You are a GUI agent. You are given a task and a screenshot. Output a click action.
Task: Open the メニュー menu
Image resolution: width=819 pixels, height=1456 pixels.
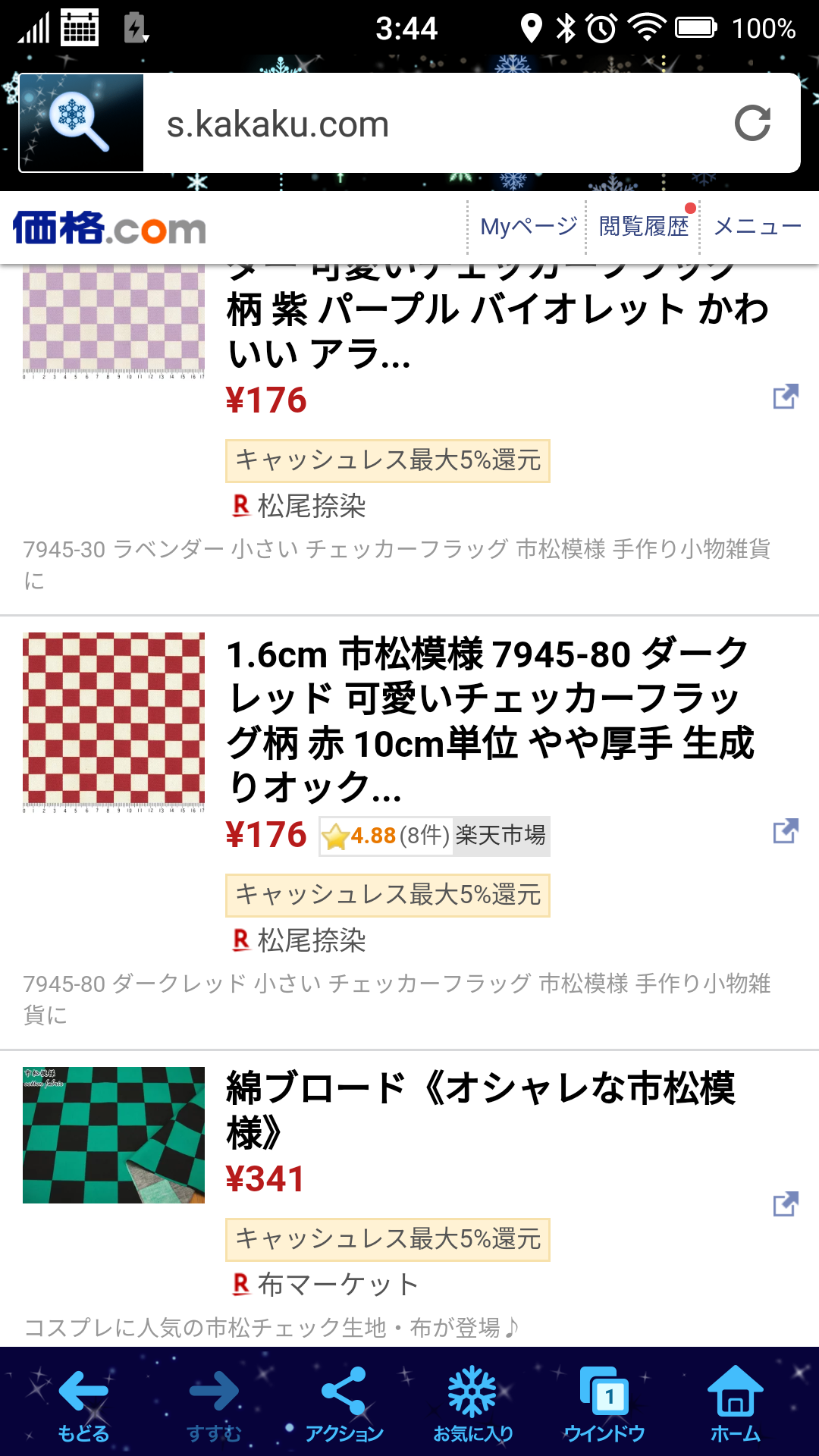pyautogui.click(x=757, y=226)
